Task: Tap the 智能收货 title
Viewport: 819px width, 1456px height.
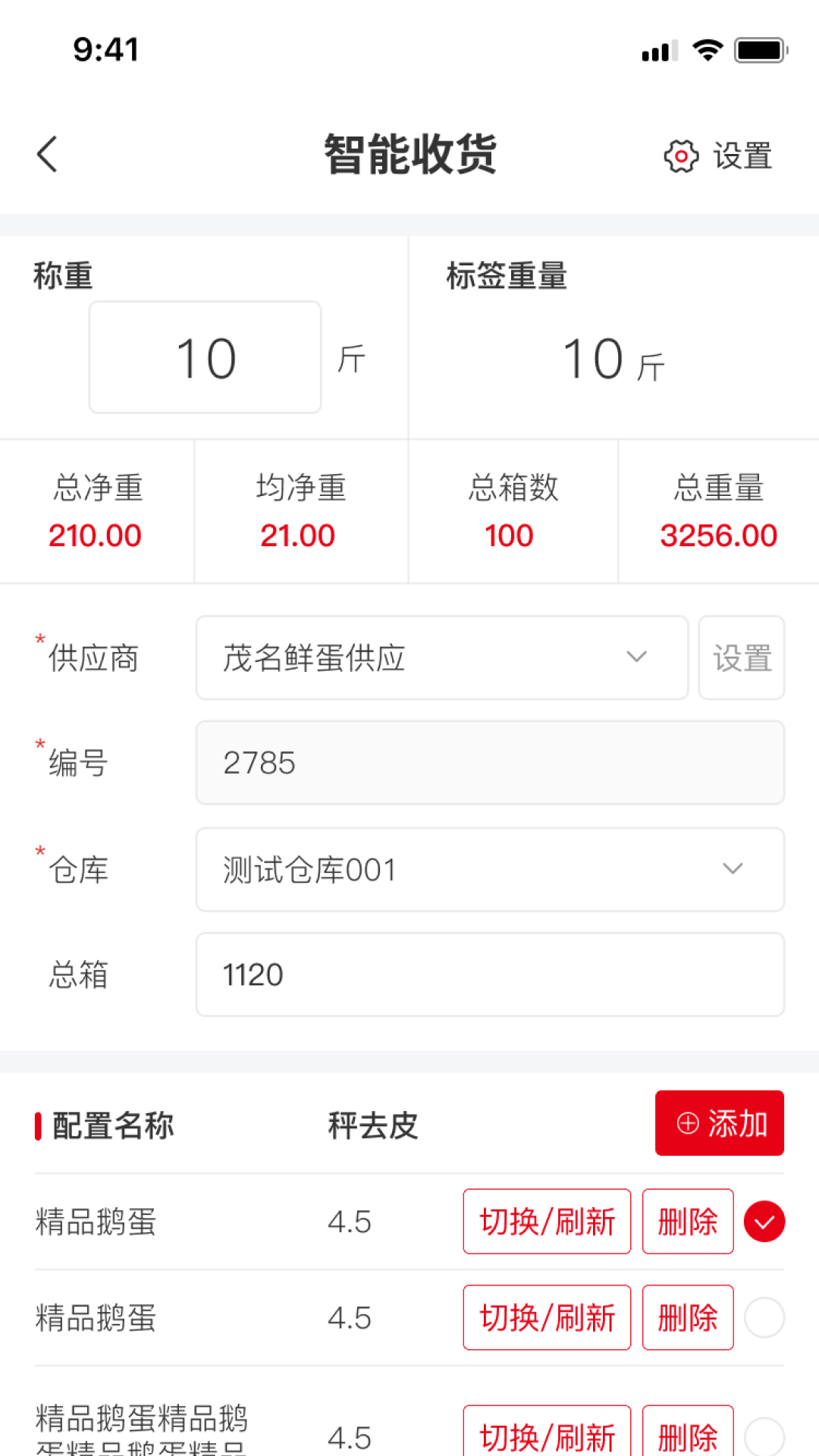Action: click(x=409, y=152)
